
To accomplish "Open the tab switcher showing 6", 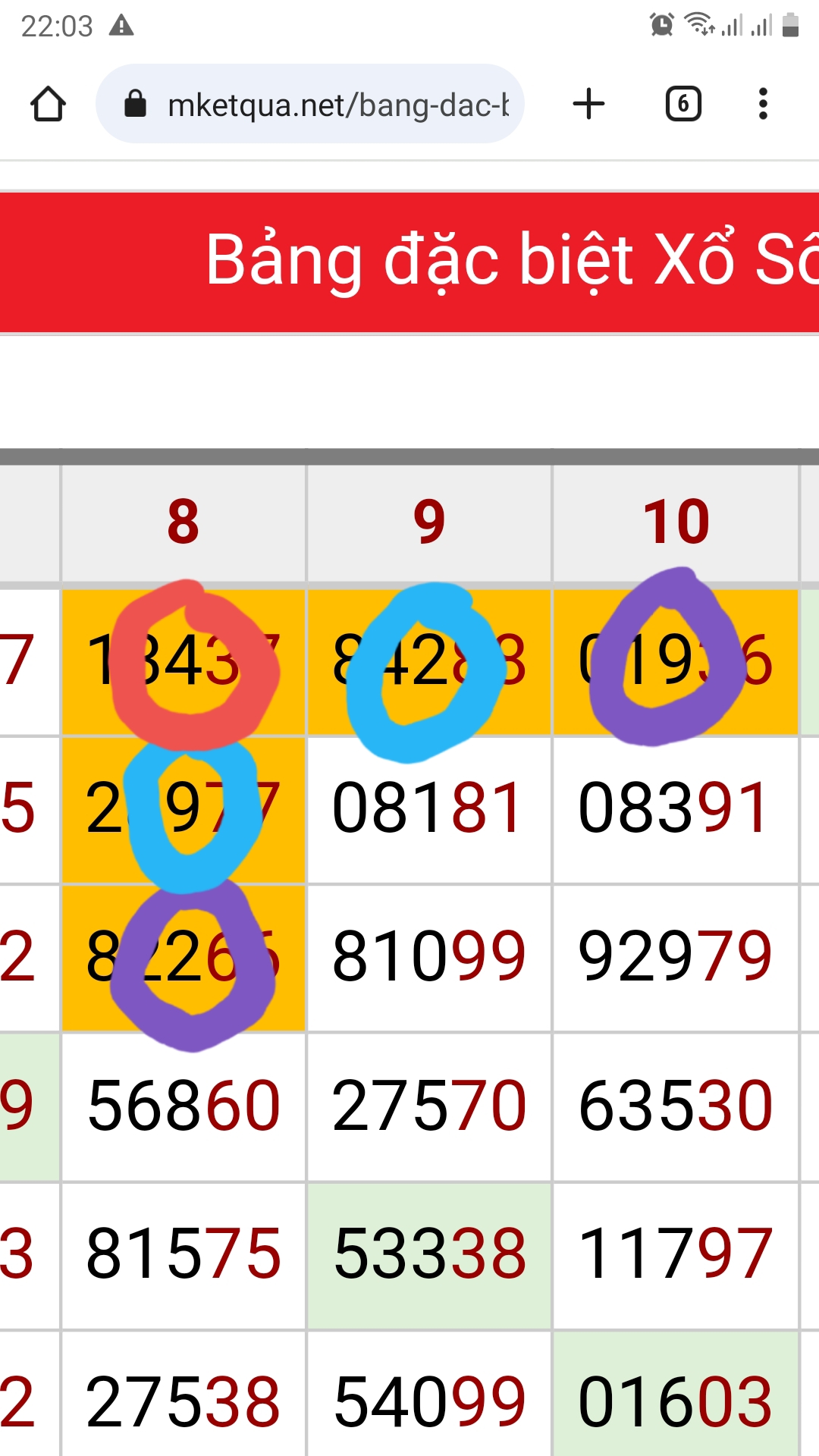I will click(683, 104).
